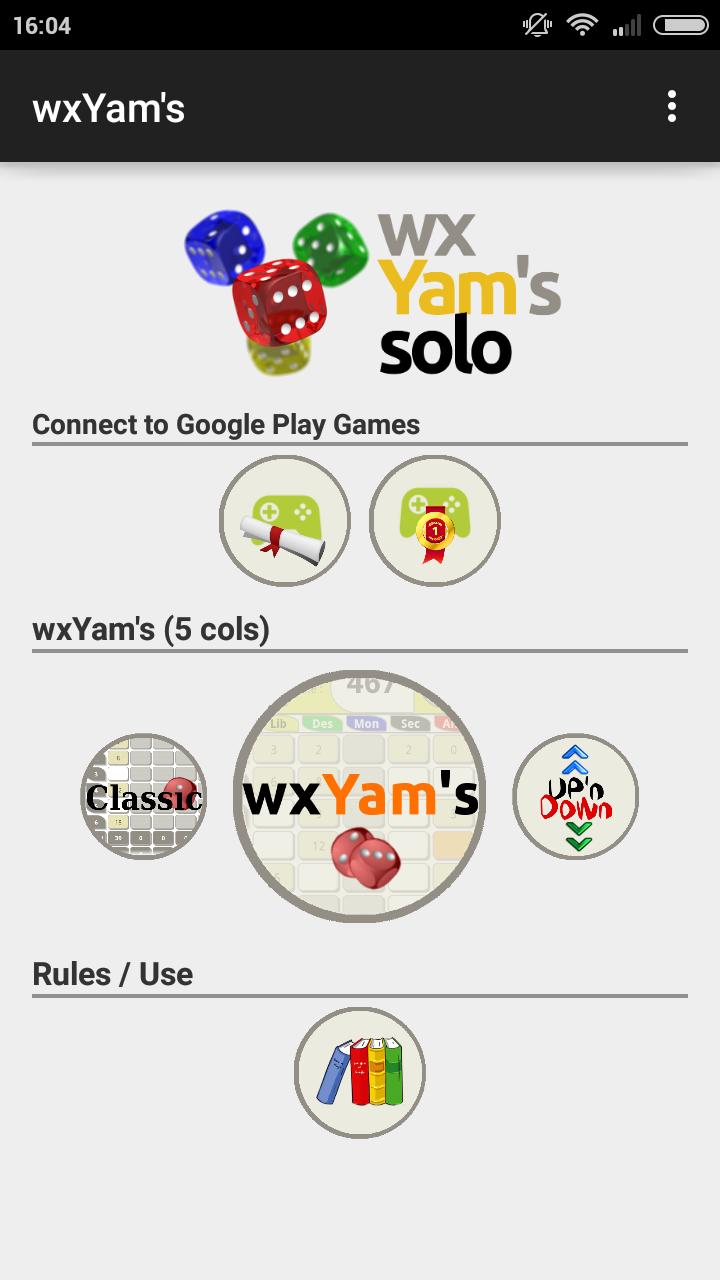This screenshot has height=1280, width=720.
Task: Open the Google Play Games achievements icon
Action: [x=285, y=519]
